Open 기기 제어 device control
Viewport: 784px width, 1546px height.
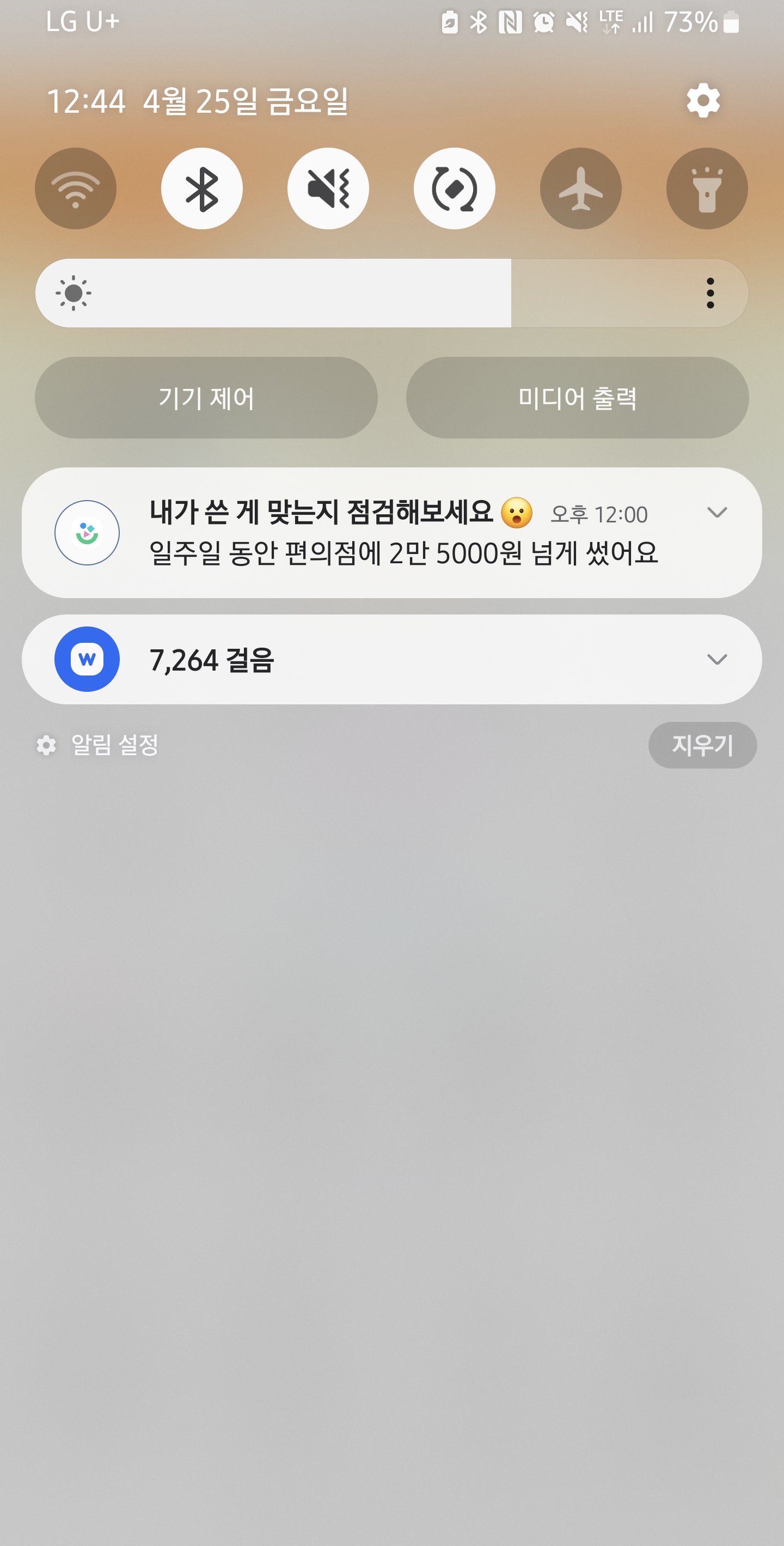[x=206, y=398]
